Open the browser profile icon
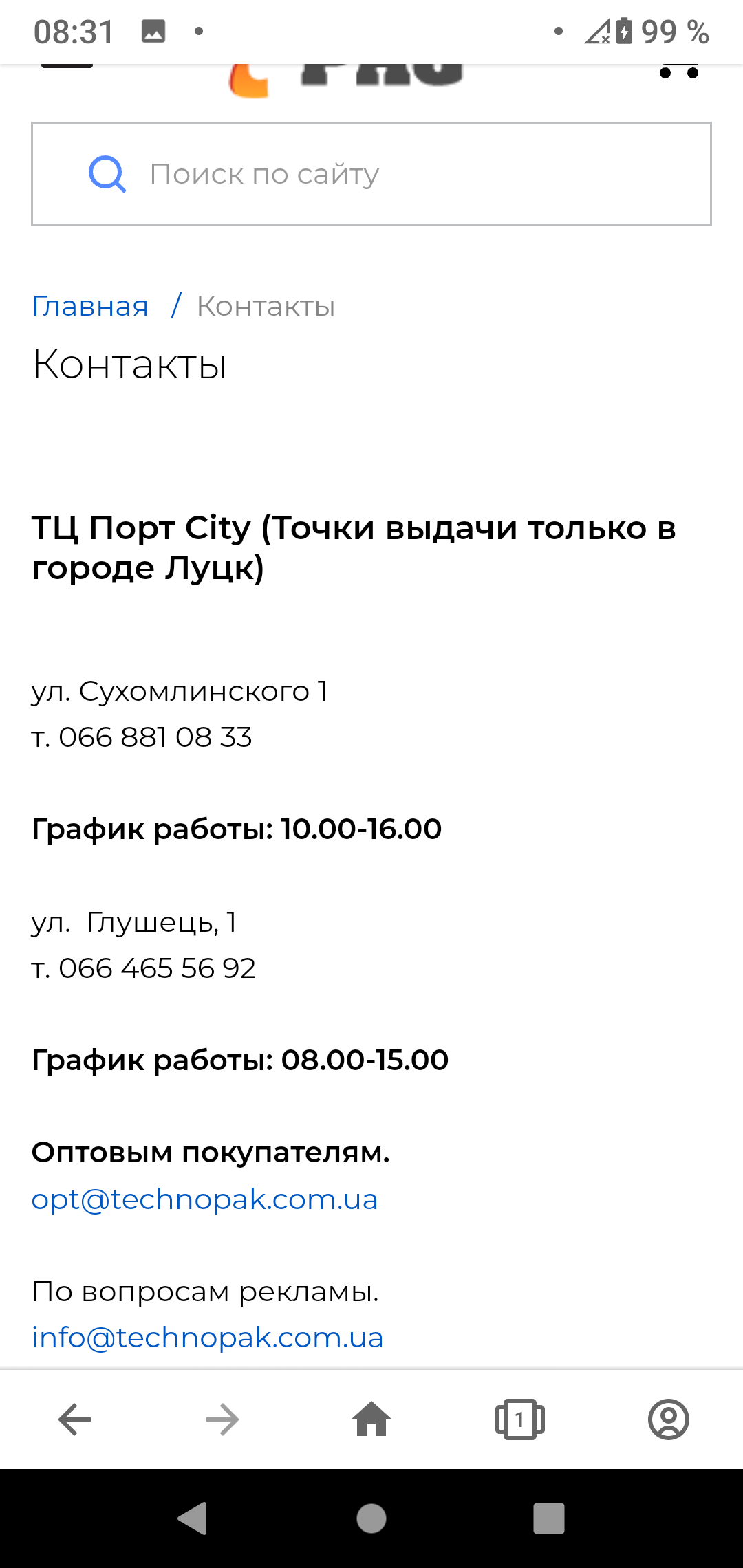Viewport: 743px width, 1568px height. [x=669, y=1419]
